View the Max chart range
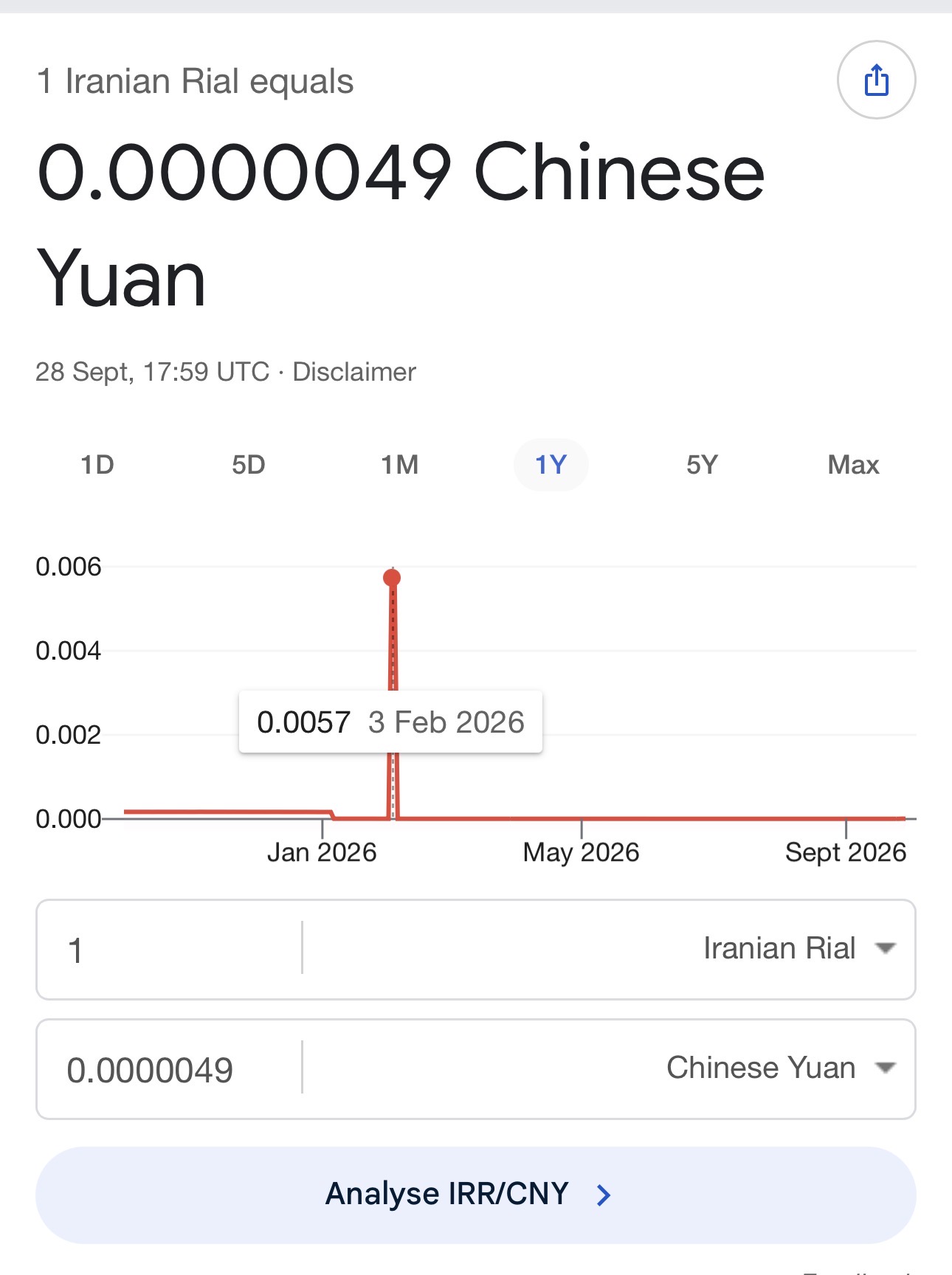The width and height of the screenshot is (952, 1275). coord(853,465)
